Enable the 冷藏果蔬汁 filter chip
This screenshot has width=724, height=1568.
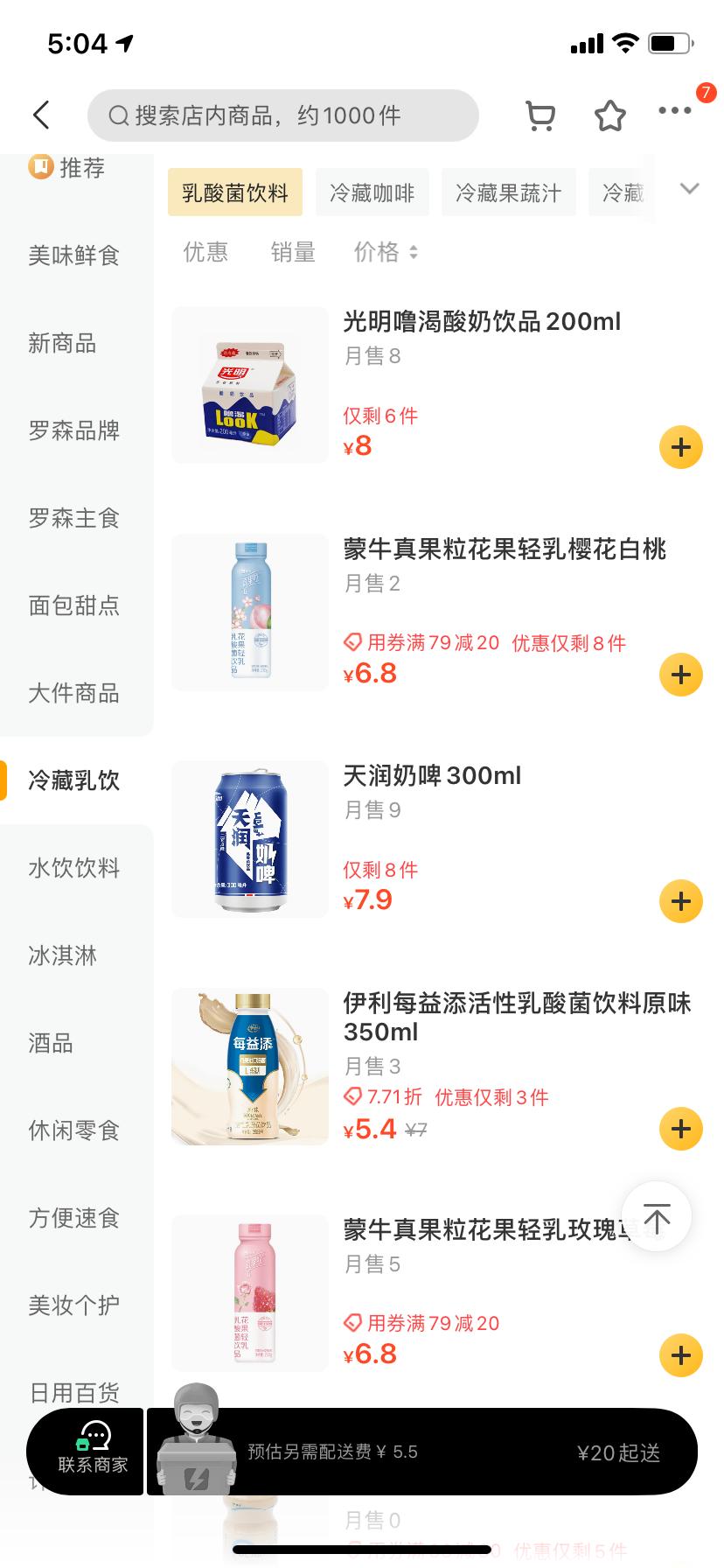click(x=509, y=192)
